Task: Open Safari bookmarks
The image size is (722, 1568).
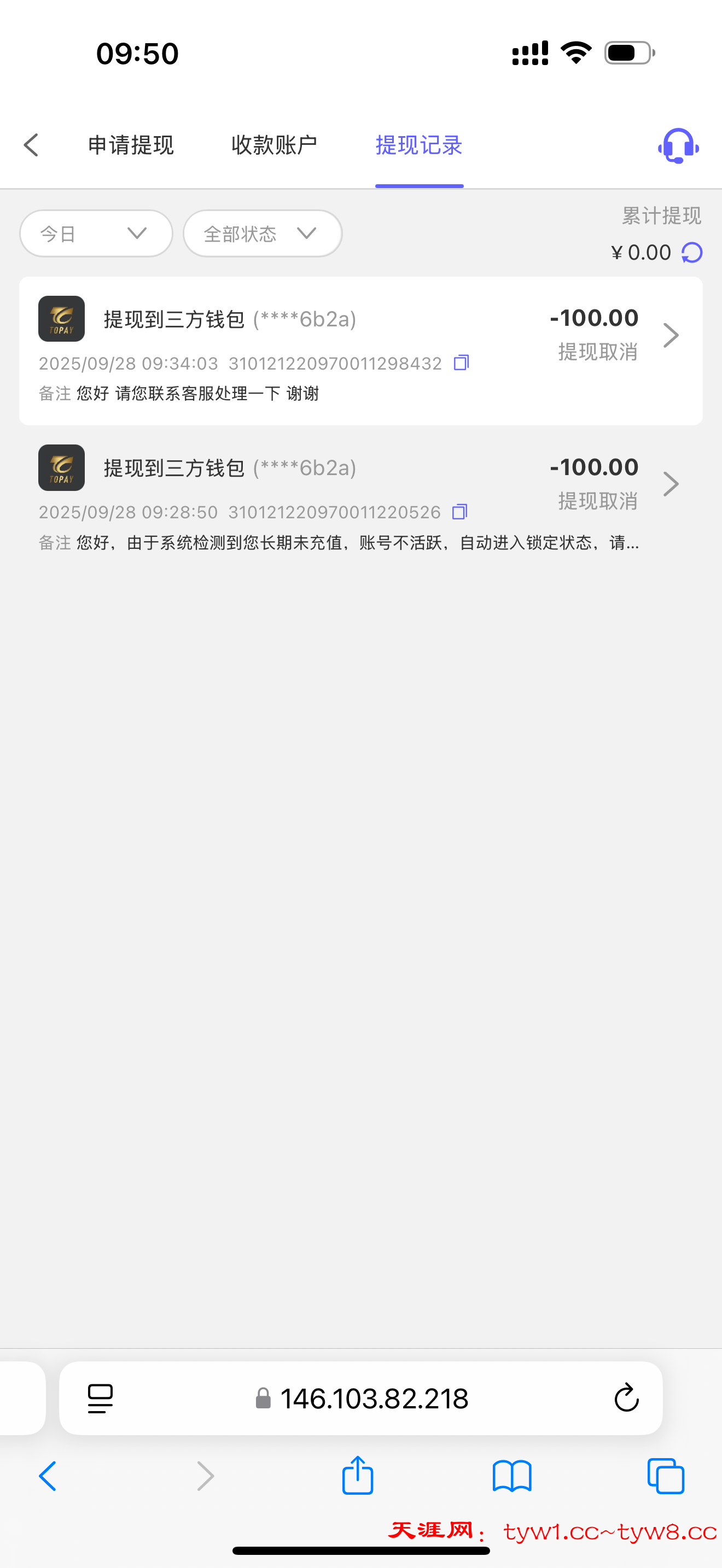Action: [x=512, y=1476]
